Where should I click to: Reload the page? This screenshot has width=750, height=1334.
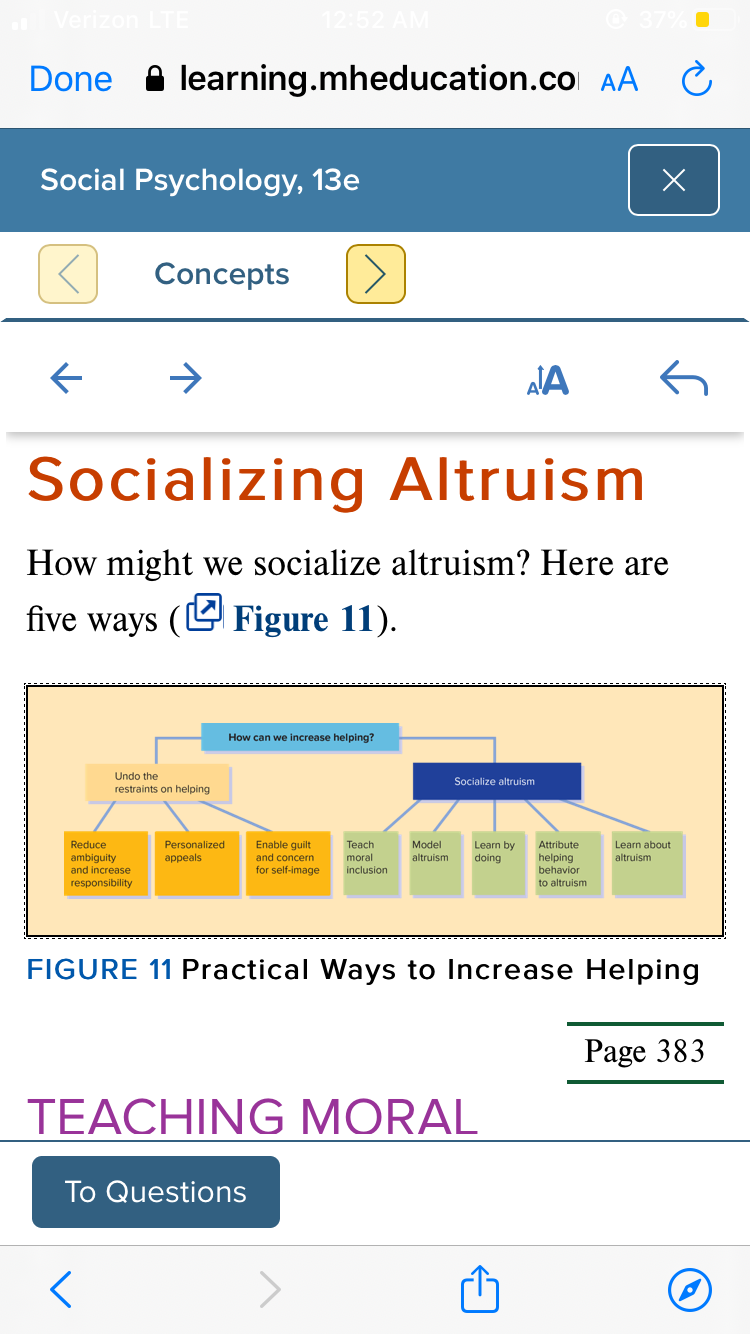click(696, 79)
